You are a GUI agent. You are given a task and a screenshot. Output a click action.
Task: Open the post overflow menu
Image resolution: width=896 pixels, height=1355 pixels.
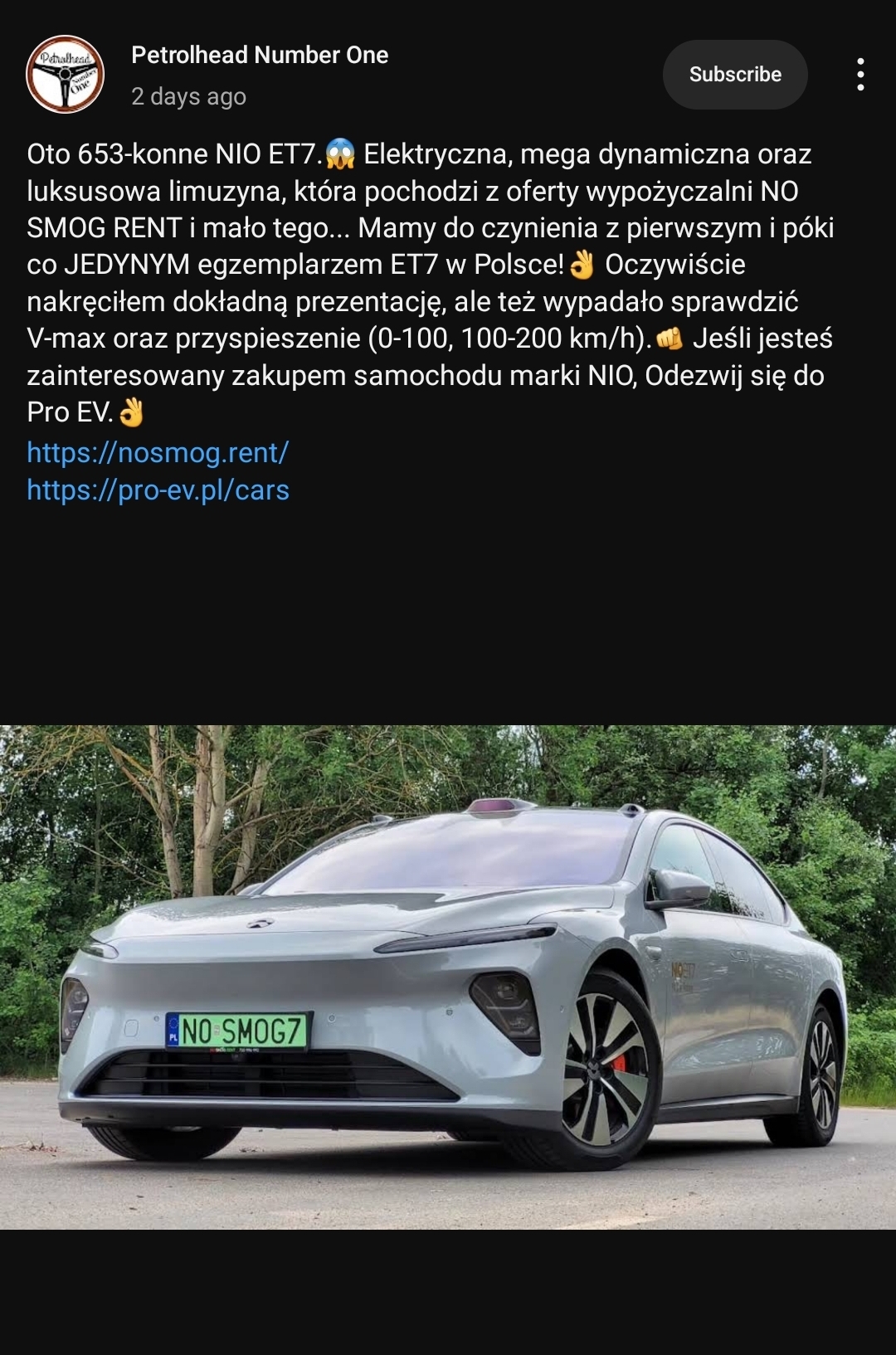click(x=860, y=75)
